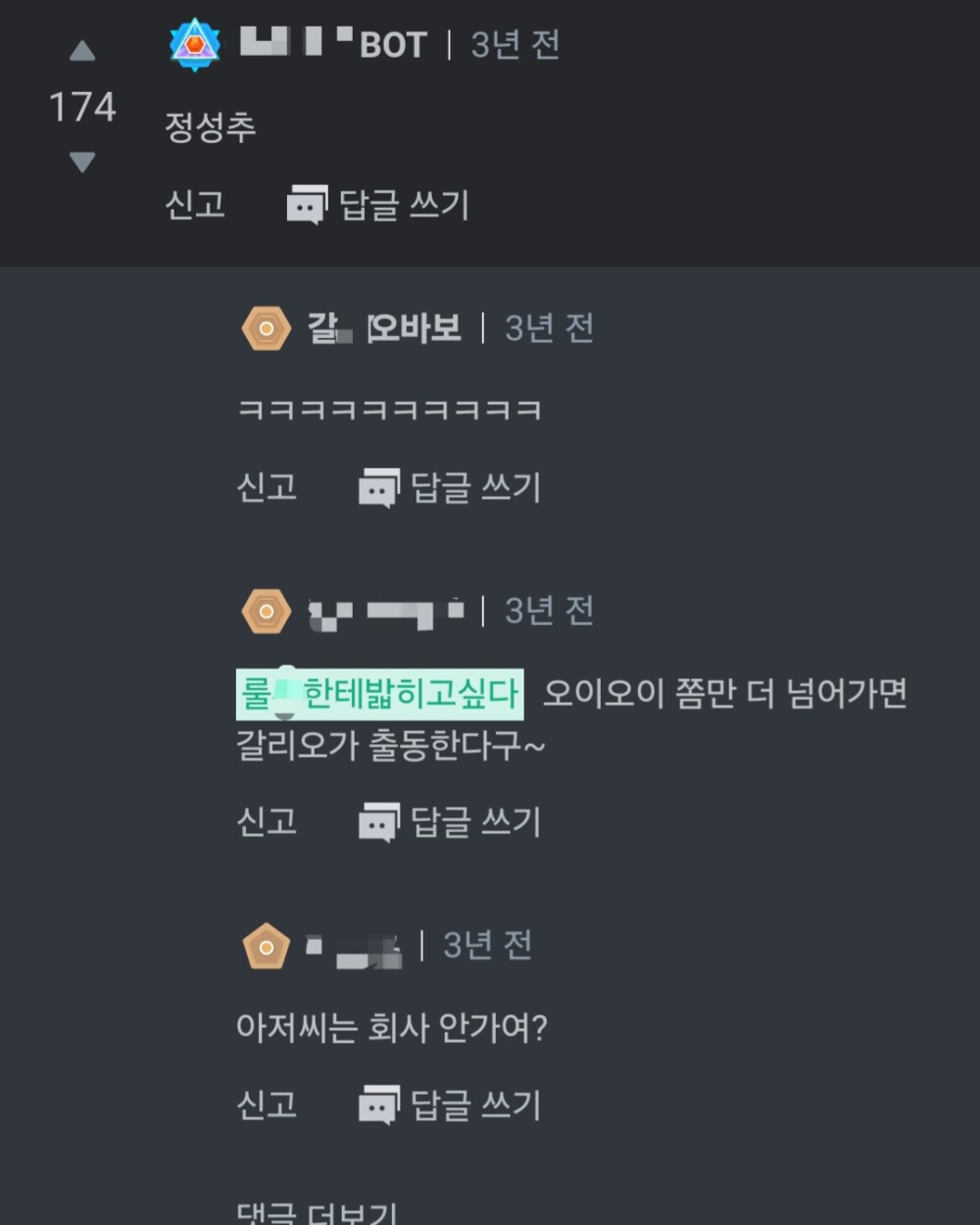Report the 정성추 comment via 신고
Viewport: 980px width, 1225px height.
click(194, 205)
